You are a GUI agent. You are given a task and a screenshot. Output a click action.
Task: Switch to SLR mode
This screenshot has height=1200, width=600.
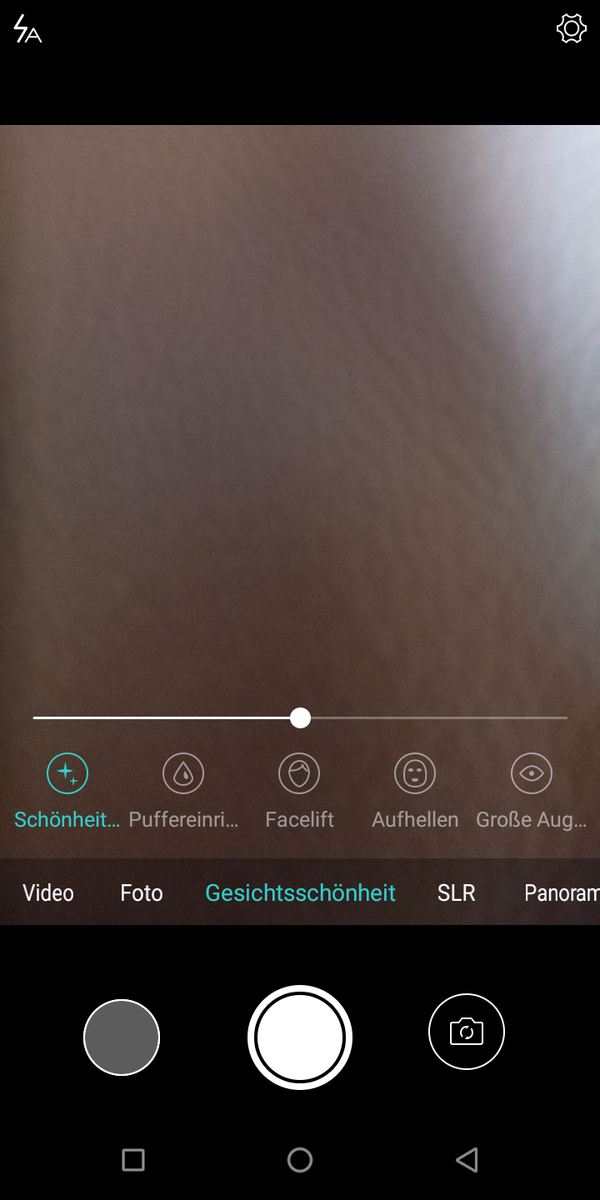pyautogui.click(x=456, y=893)
